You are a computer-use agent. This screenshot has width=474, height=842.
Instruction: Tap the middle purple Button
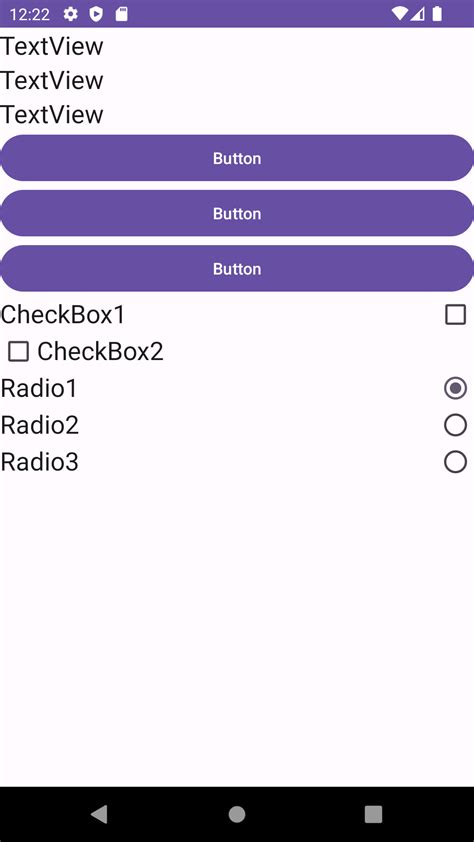point(237,213)
